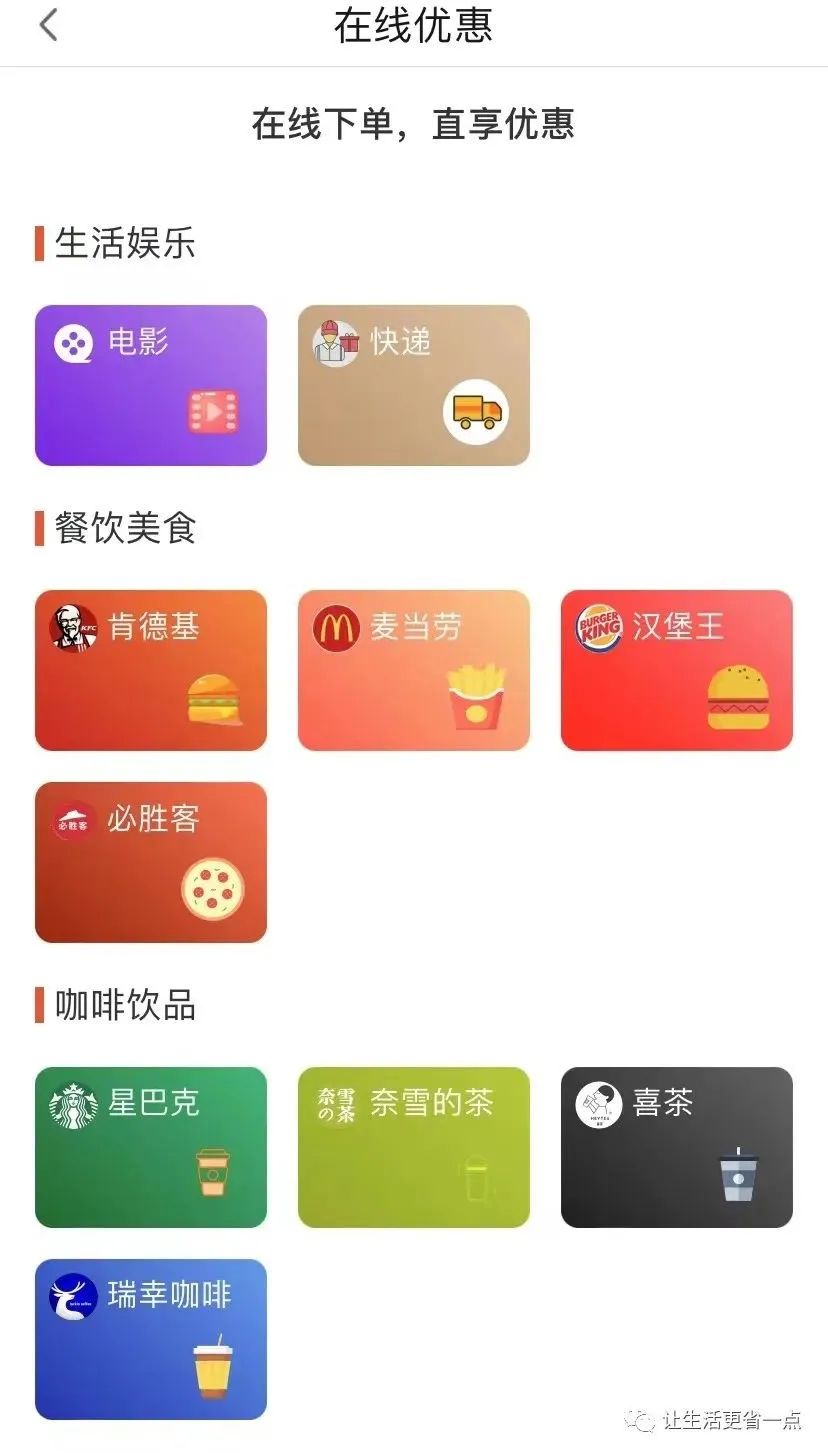
Task: Choose the 汉堡王 Burger King card
Action: (676, 670)
